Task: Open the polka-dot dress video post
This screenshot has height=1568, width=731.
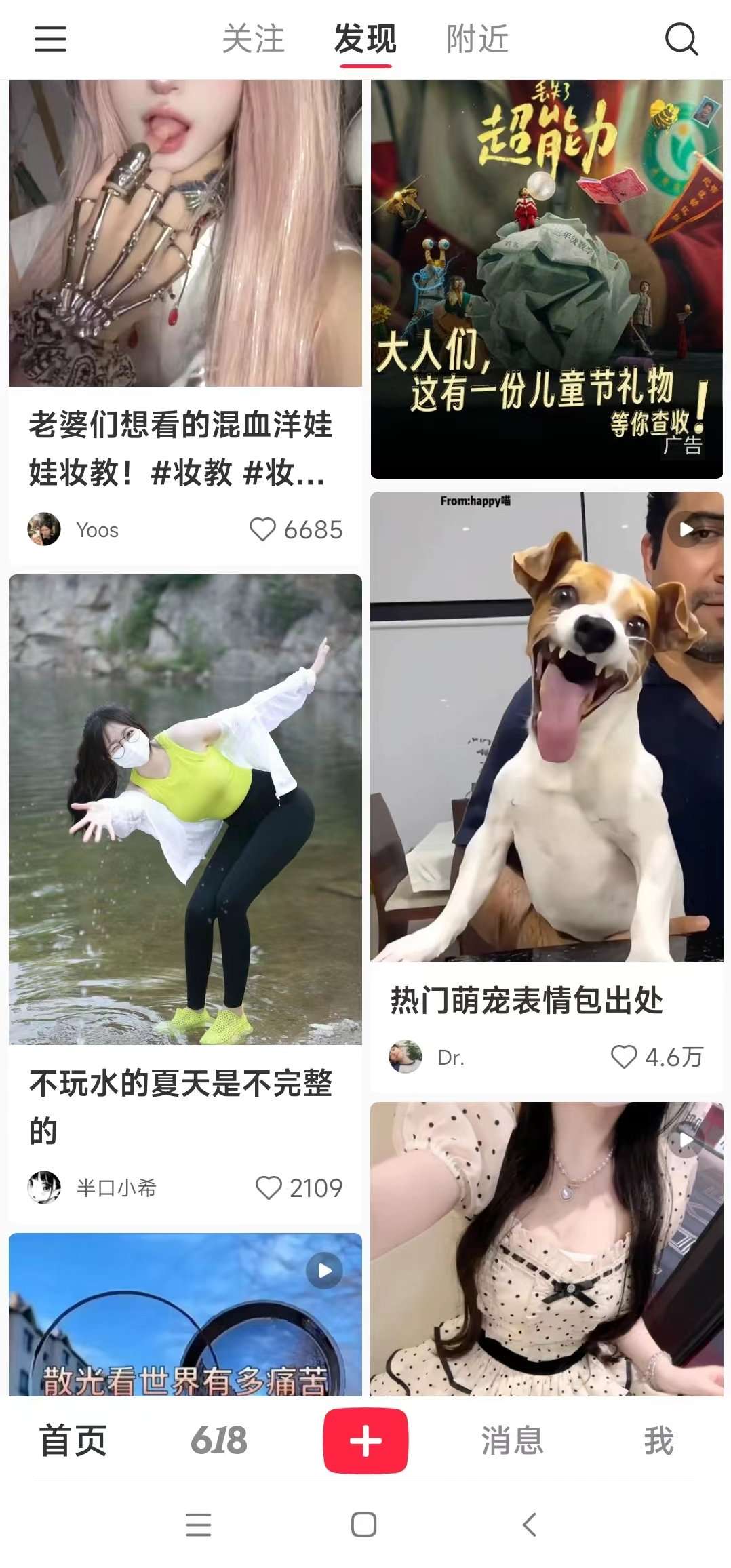Action: (547, 1249)
